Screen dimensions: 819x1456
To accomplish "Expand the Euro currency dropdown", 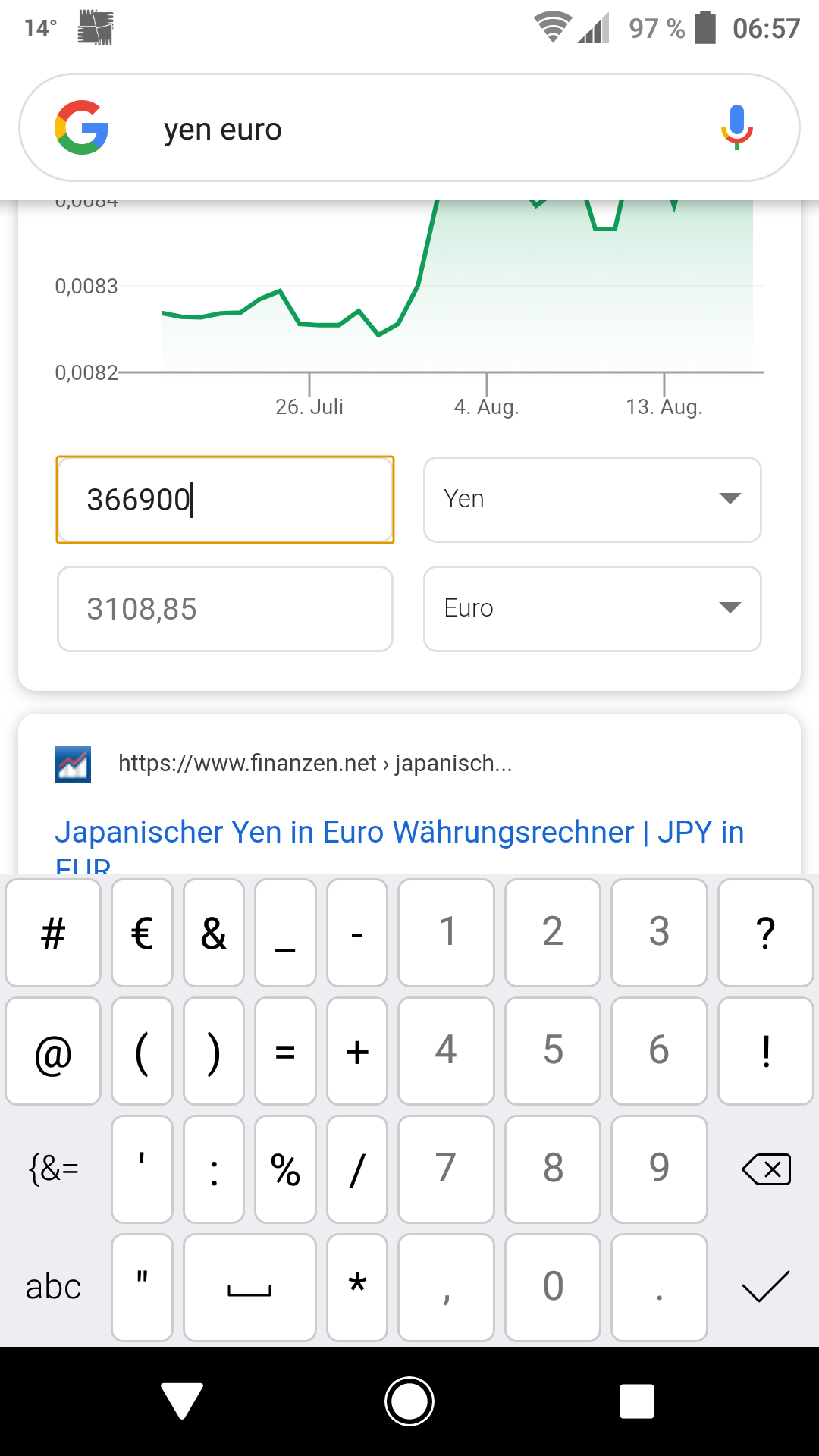I will click(592, 609).
